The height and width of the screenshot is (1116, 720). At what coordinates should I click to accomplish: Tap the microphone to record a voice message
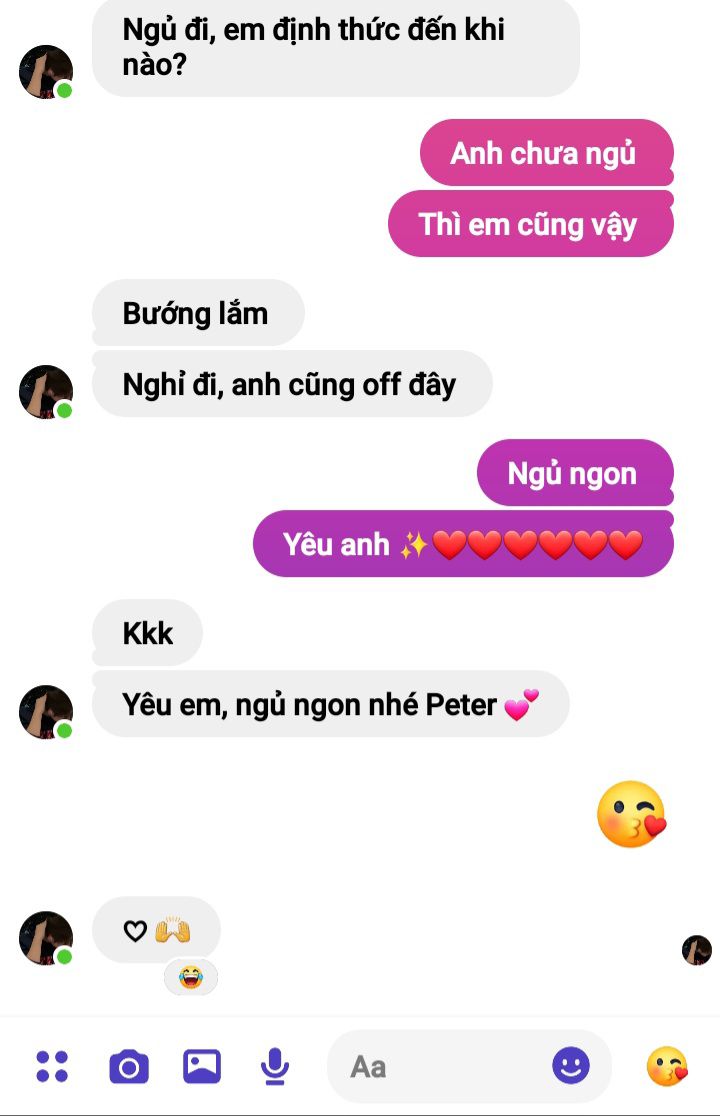[x=274, y=1067]
